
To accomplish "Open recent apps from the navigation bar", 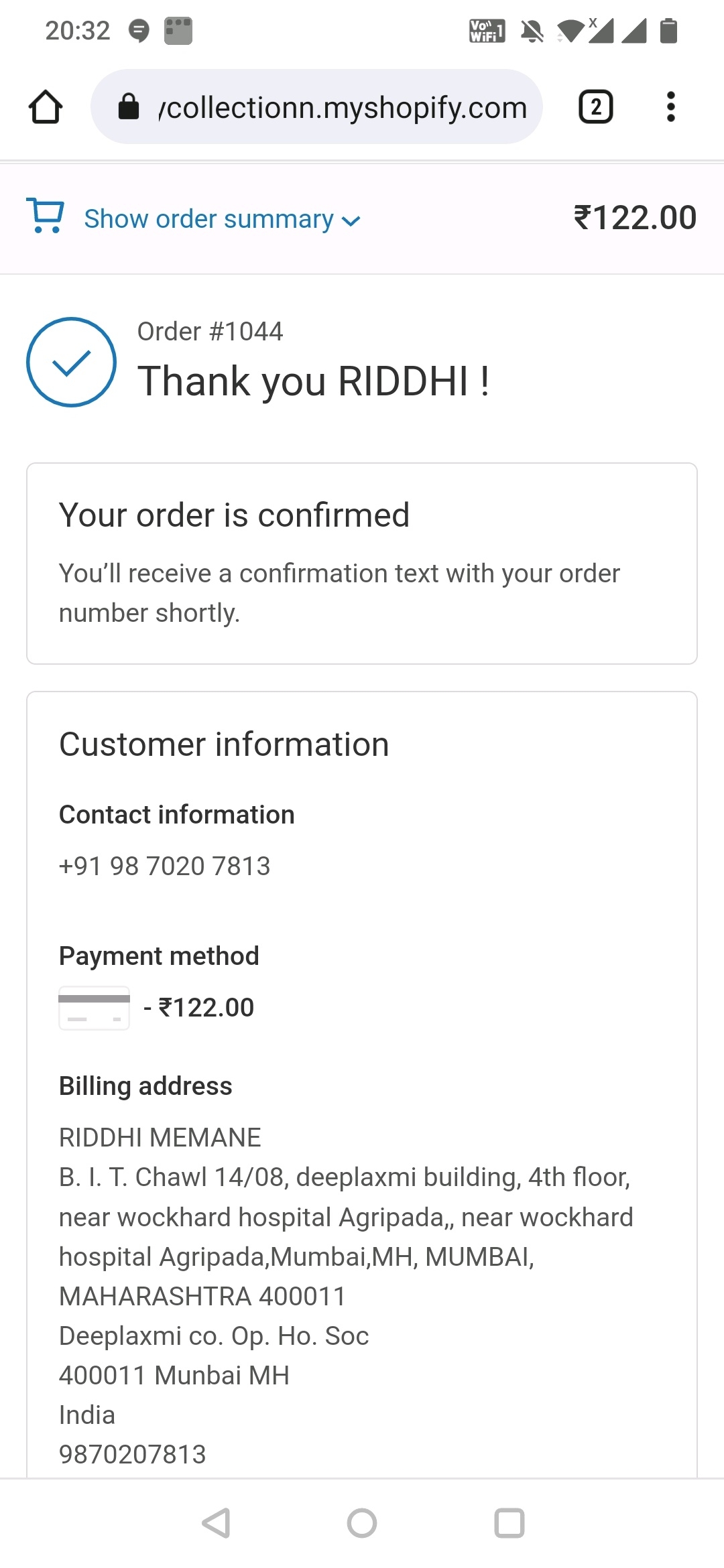I will (x=509, y=1523).
